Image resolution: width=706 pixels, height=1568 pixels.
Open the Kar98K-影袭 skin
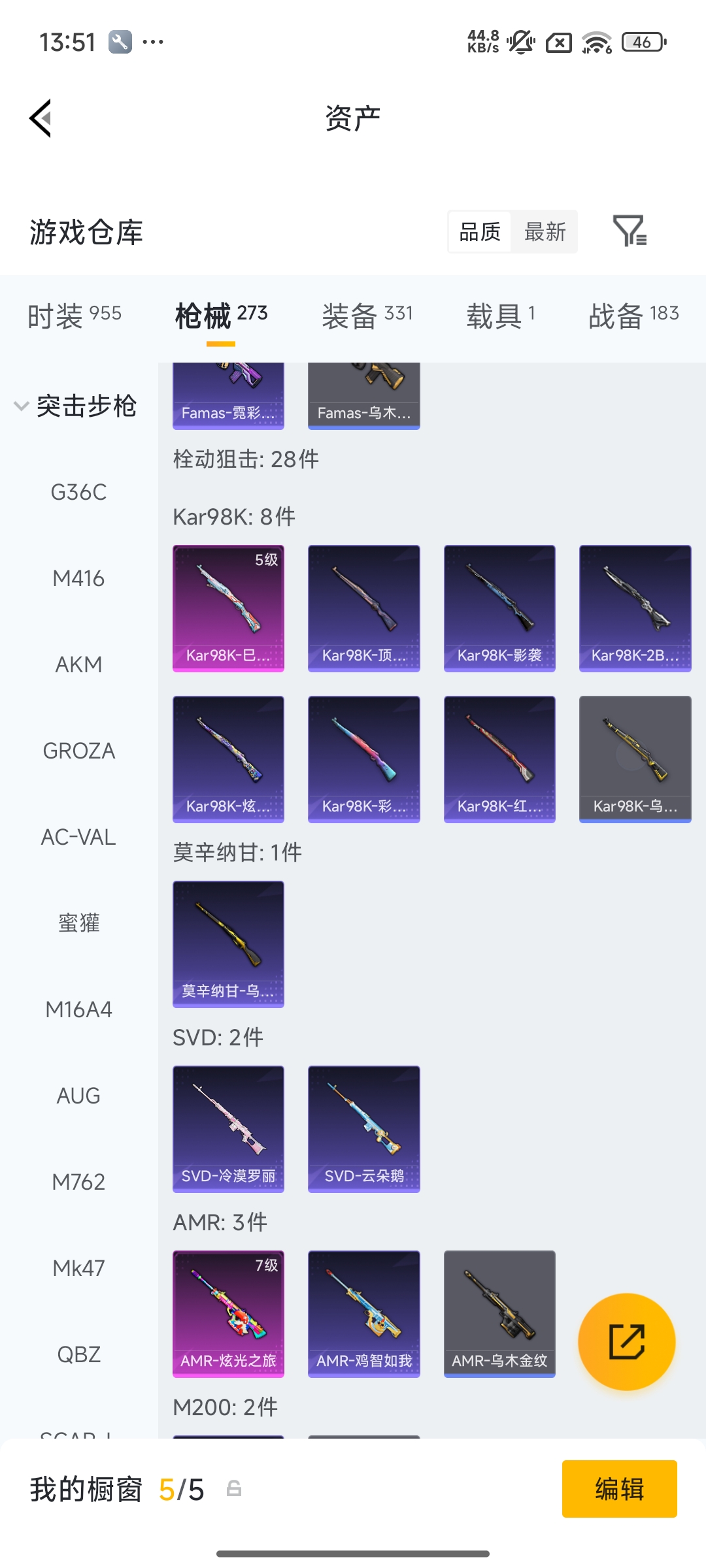pos(499,608)
